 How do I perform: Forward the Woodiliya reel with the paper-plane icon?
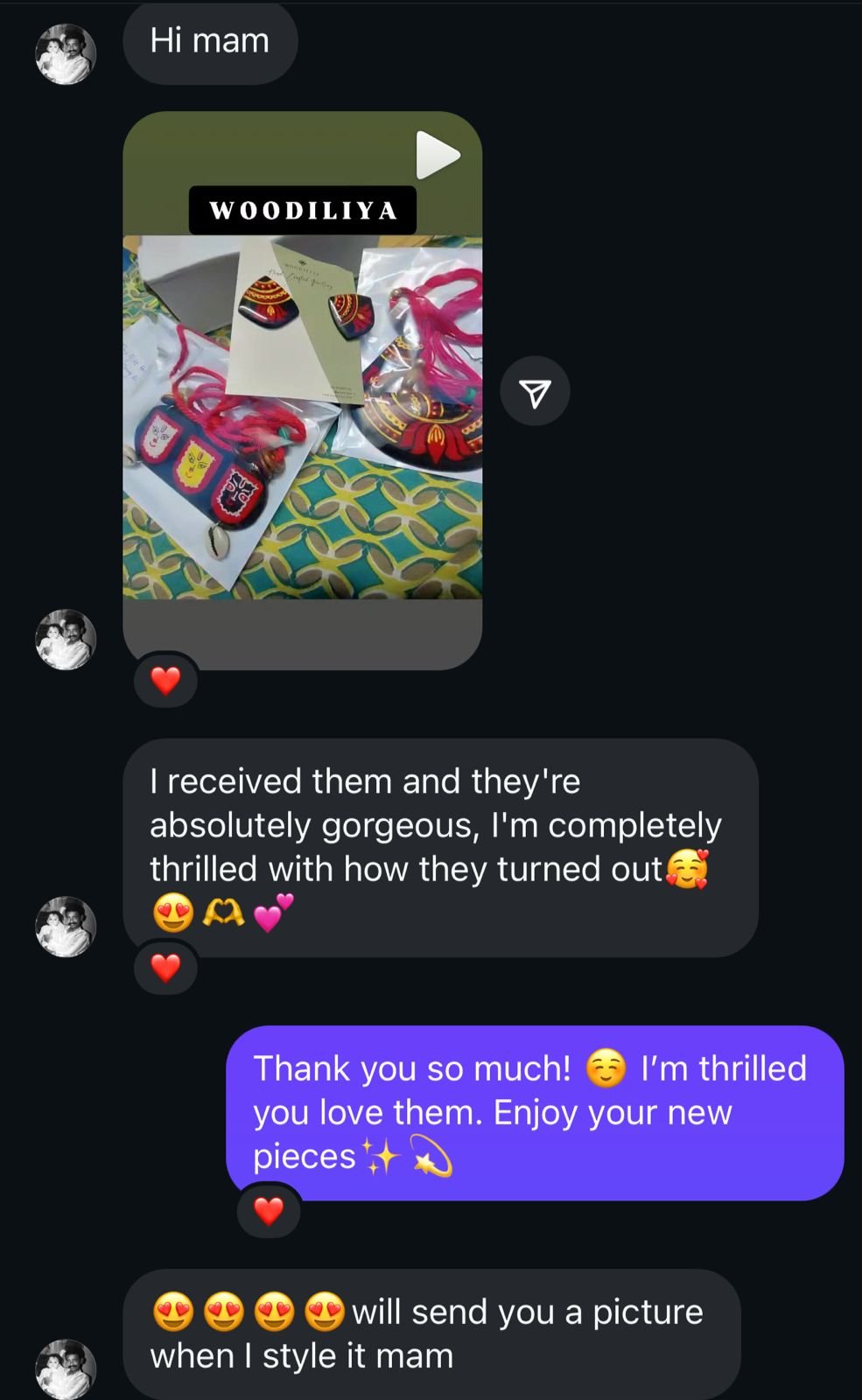pyautogui.click(x=535, y=392)
